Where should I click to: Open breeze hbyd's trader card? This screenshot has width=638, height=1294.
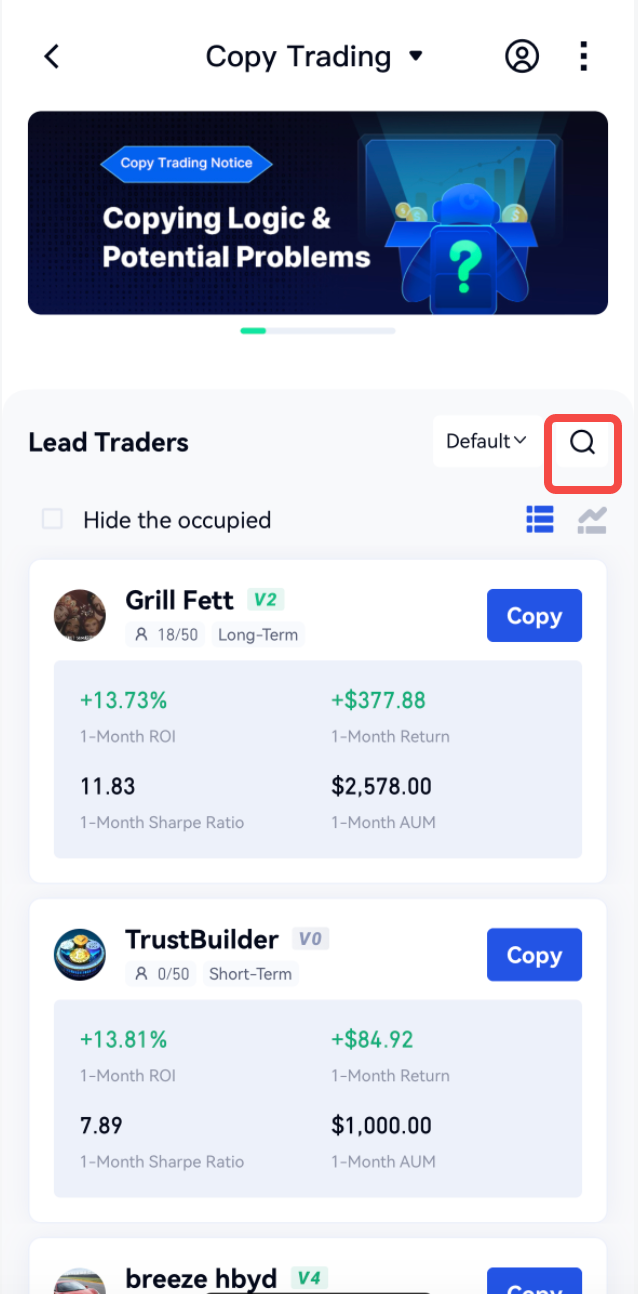click(x=200, y=1278)
